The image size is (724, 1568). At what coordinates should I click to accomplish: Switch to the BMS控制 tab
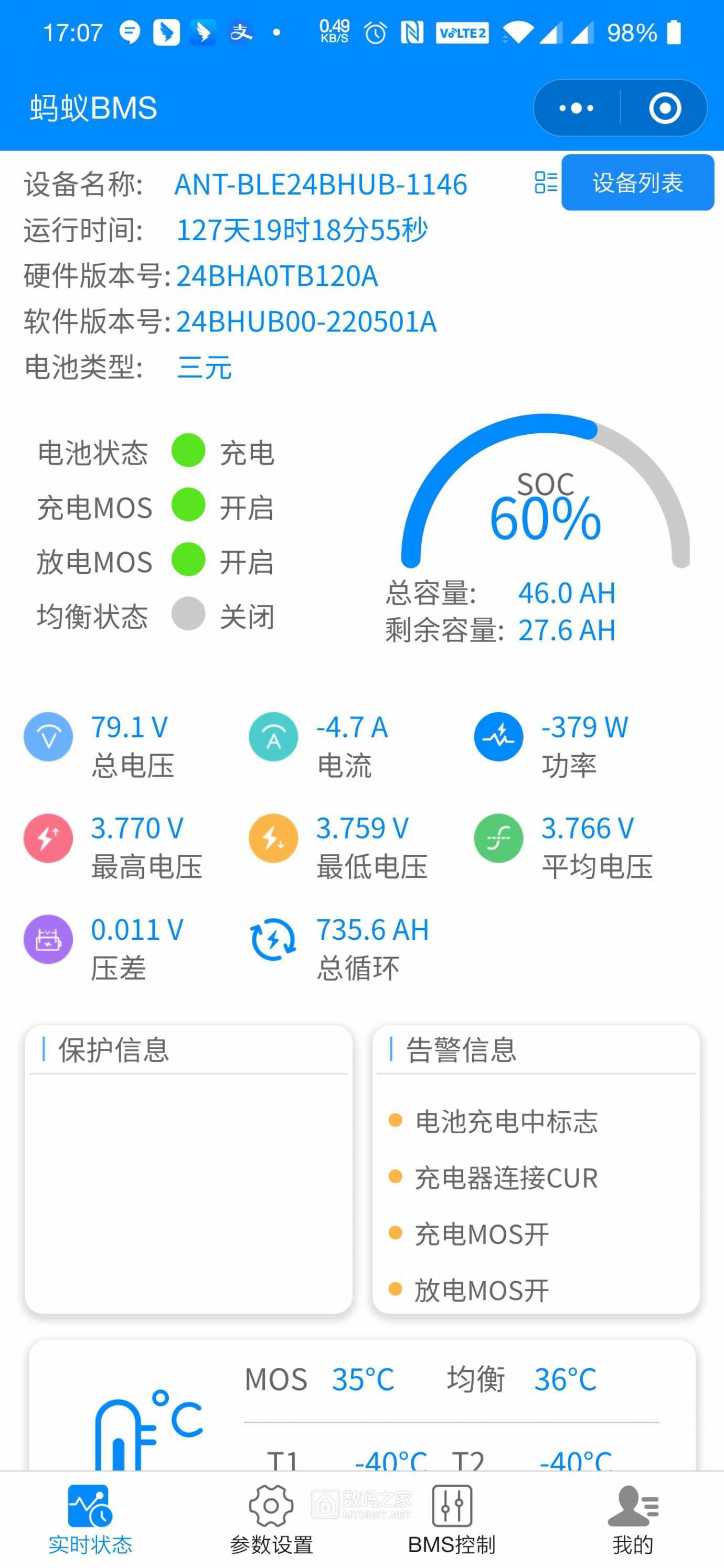pyautogui.click(x=452, y=1519)
